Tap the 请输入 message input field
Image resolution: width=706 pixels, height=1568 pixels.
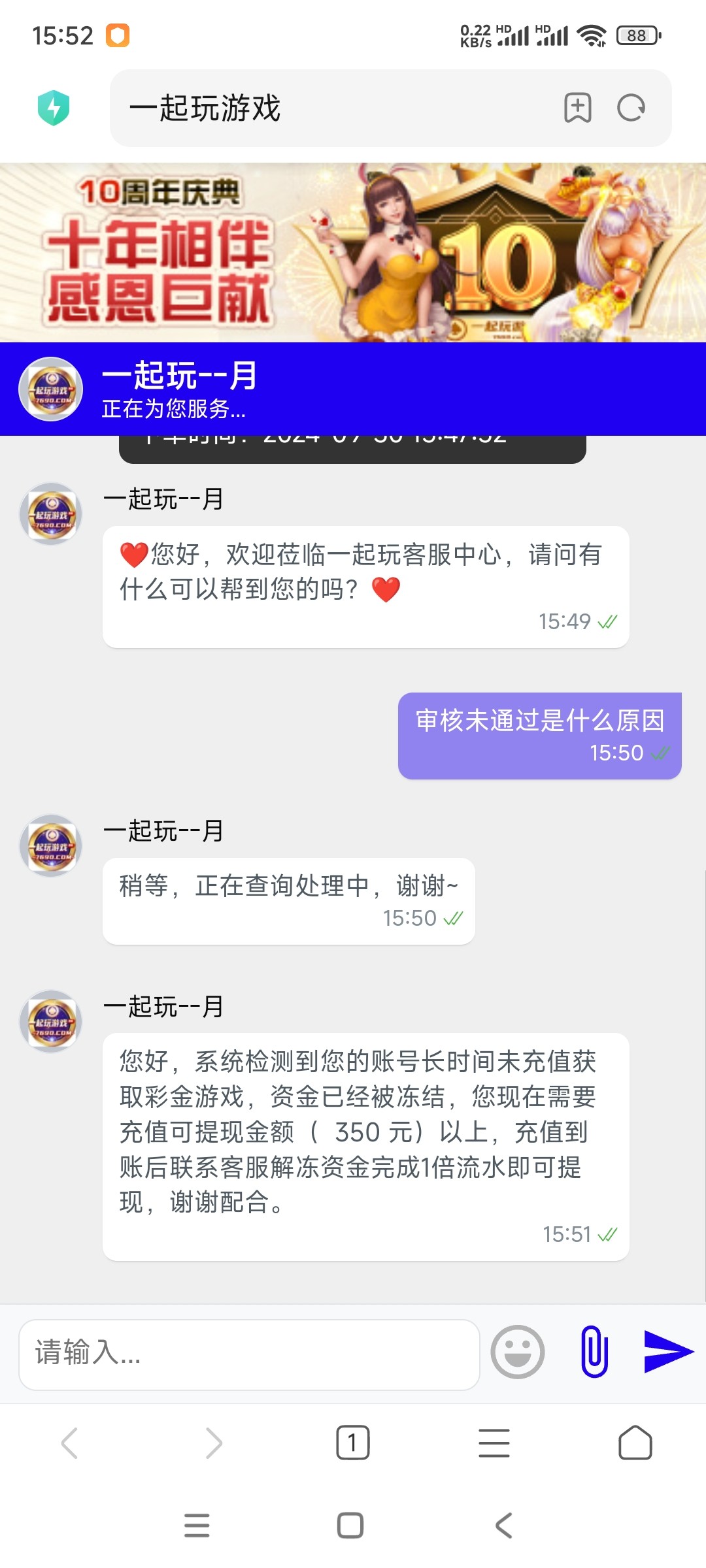(x=248, y=1354)
